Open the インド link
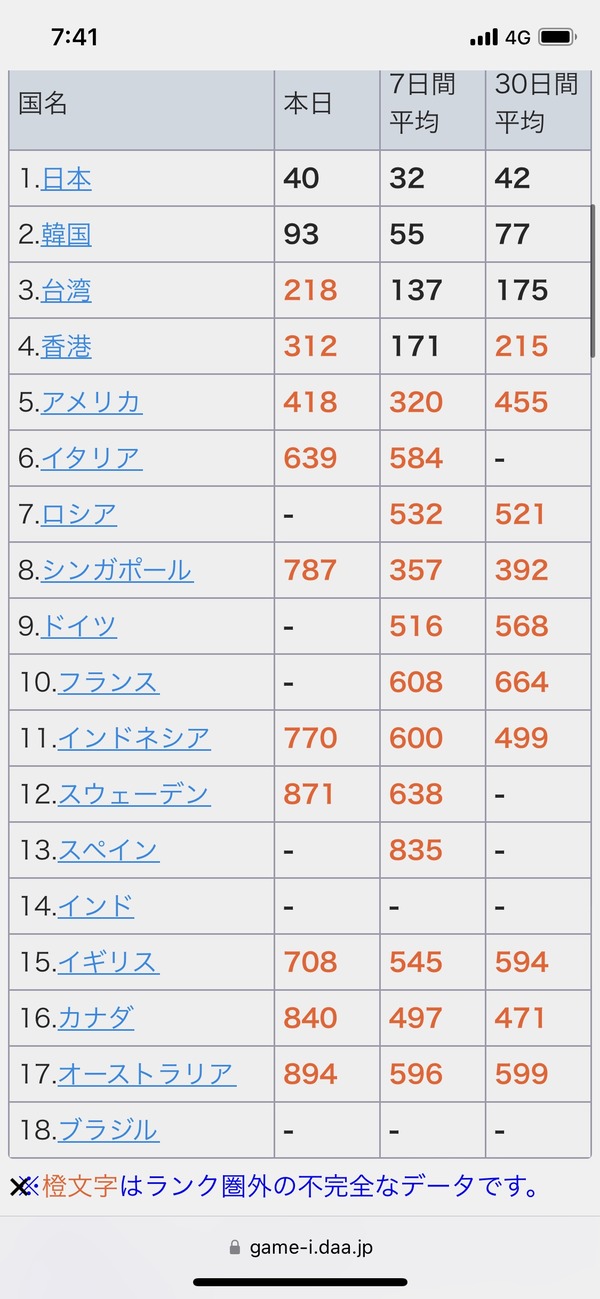 pos(95,907)
